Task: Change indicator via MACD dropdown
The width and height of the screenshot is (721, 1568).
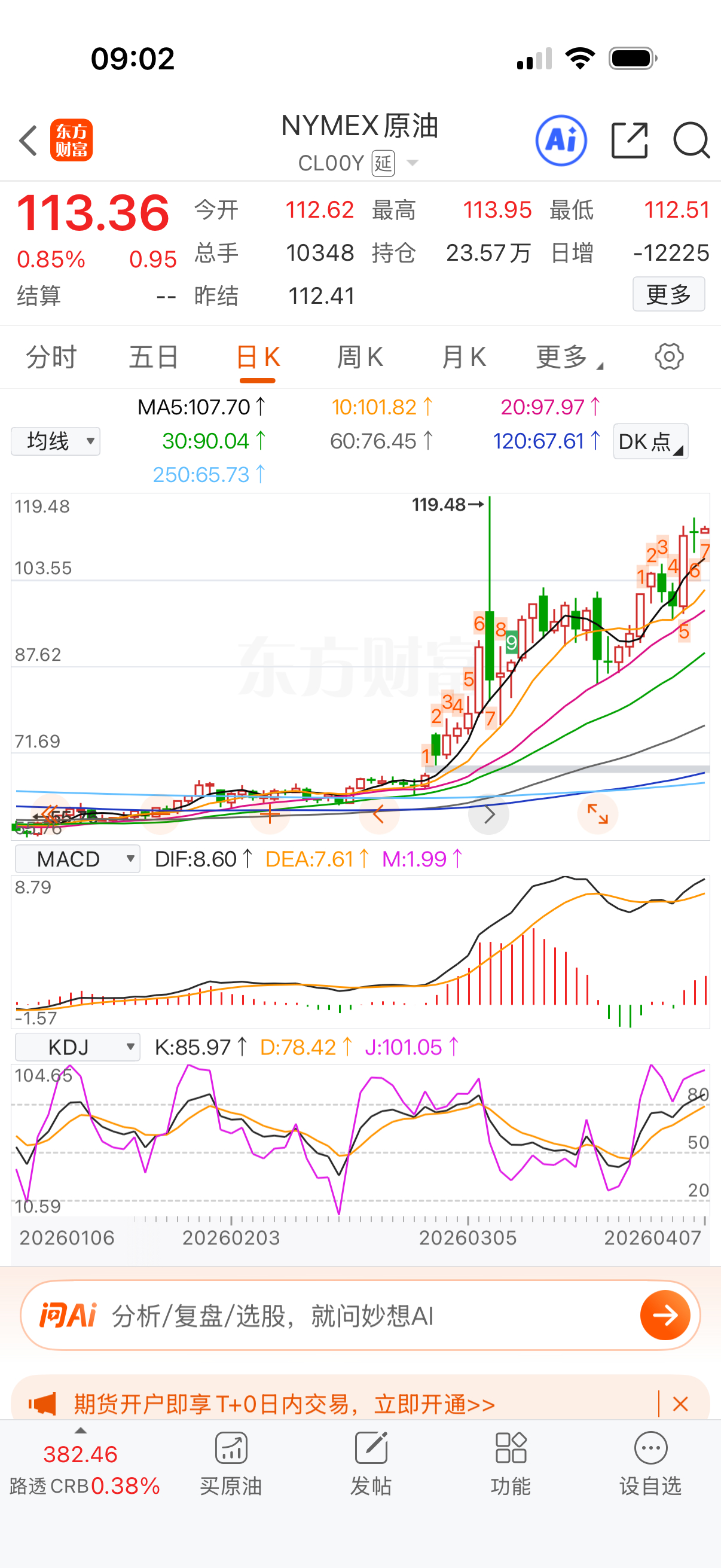Action: [x=77, y=858]
